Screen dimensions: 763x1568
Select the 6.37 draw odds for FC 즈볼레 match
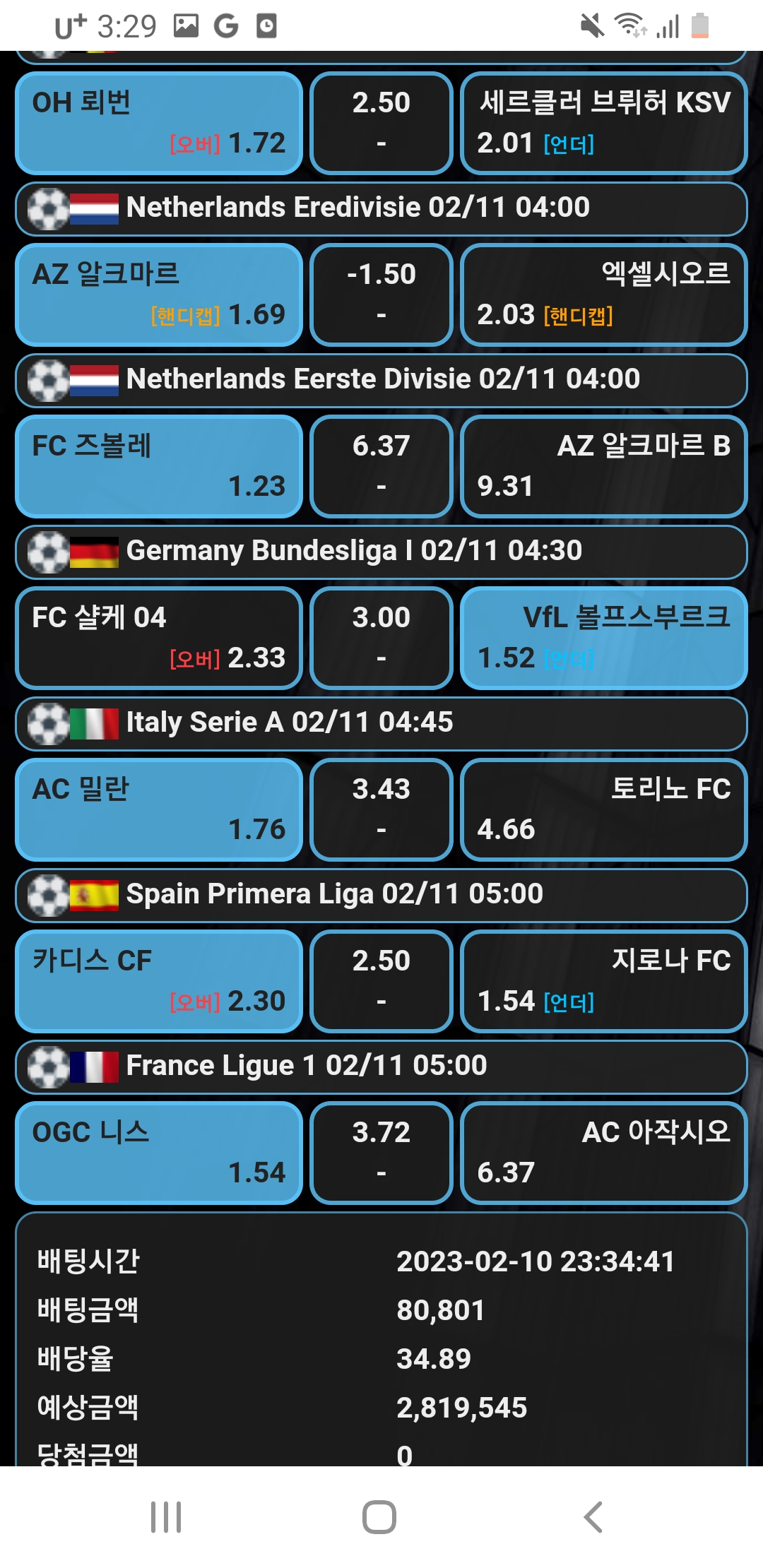point(381,466)
